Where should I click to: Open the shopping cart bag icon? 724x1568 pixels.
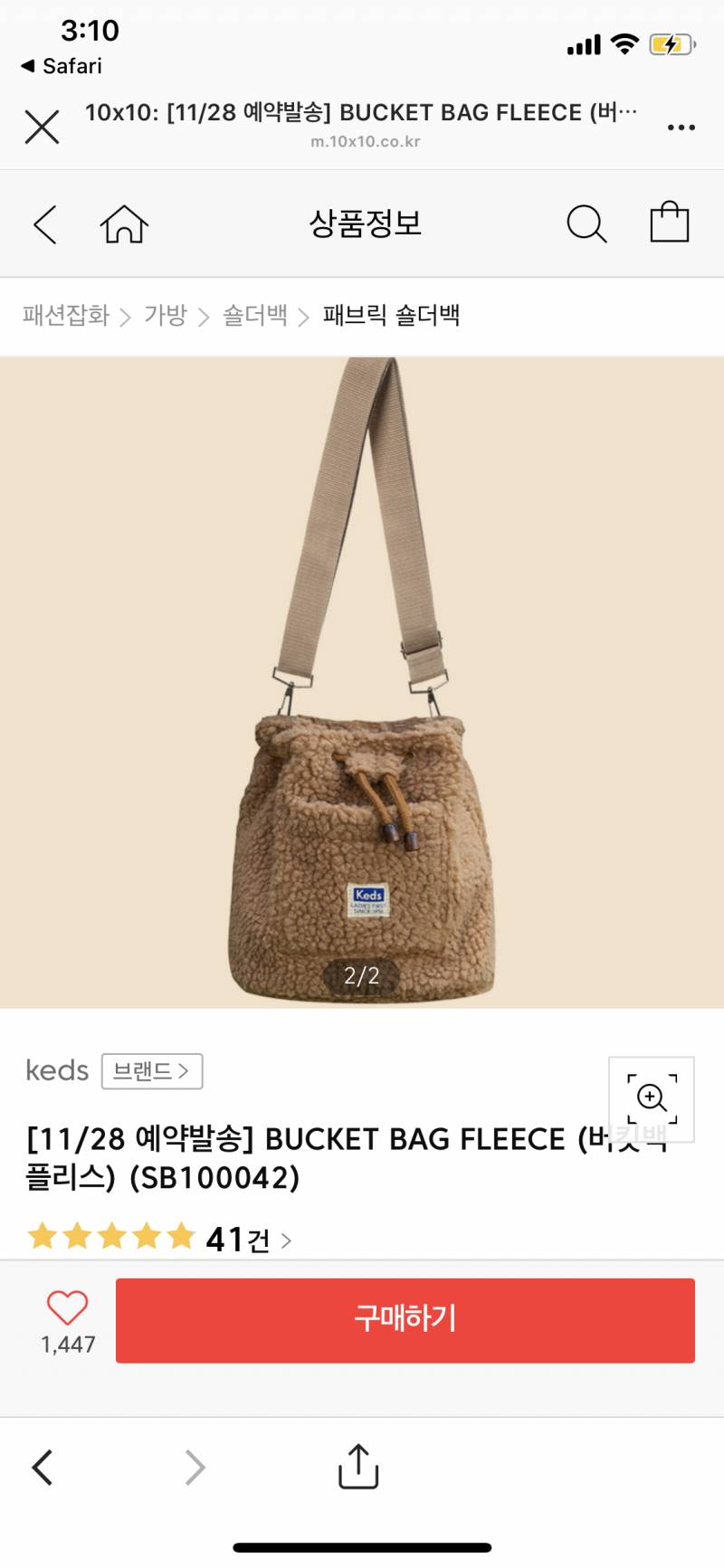[669, 223]
